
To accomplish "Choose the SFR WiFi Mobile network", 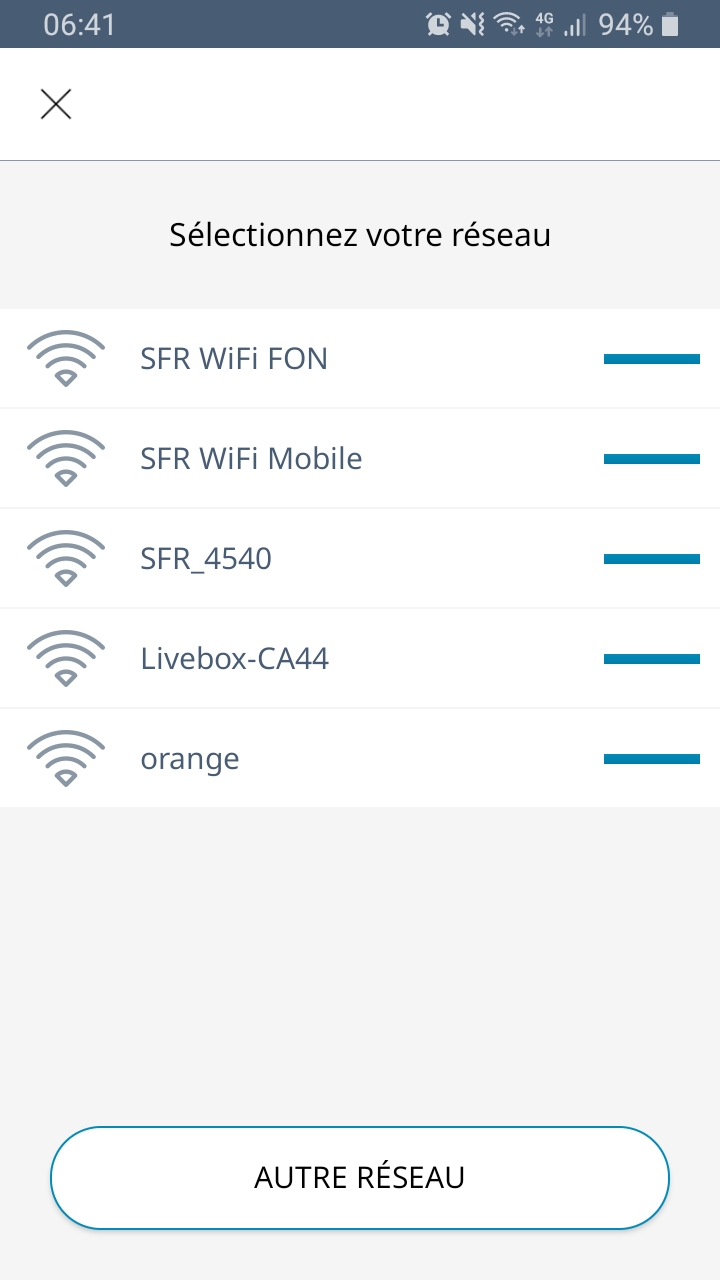I will (x=360, y=458).
